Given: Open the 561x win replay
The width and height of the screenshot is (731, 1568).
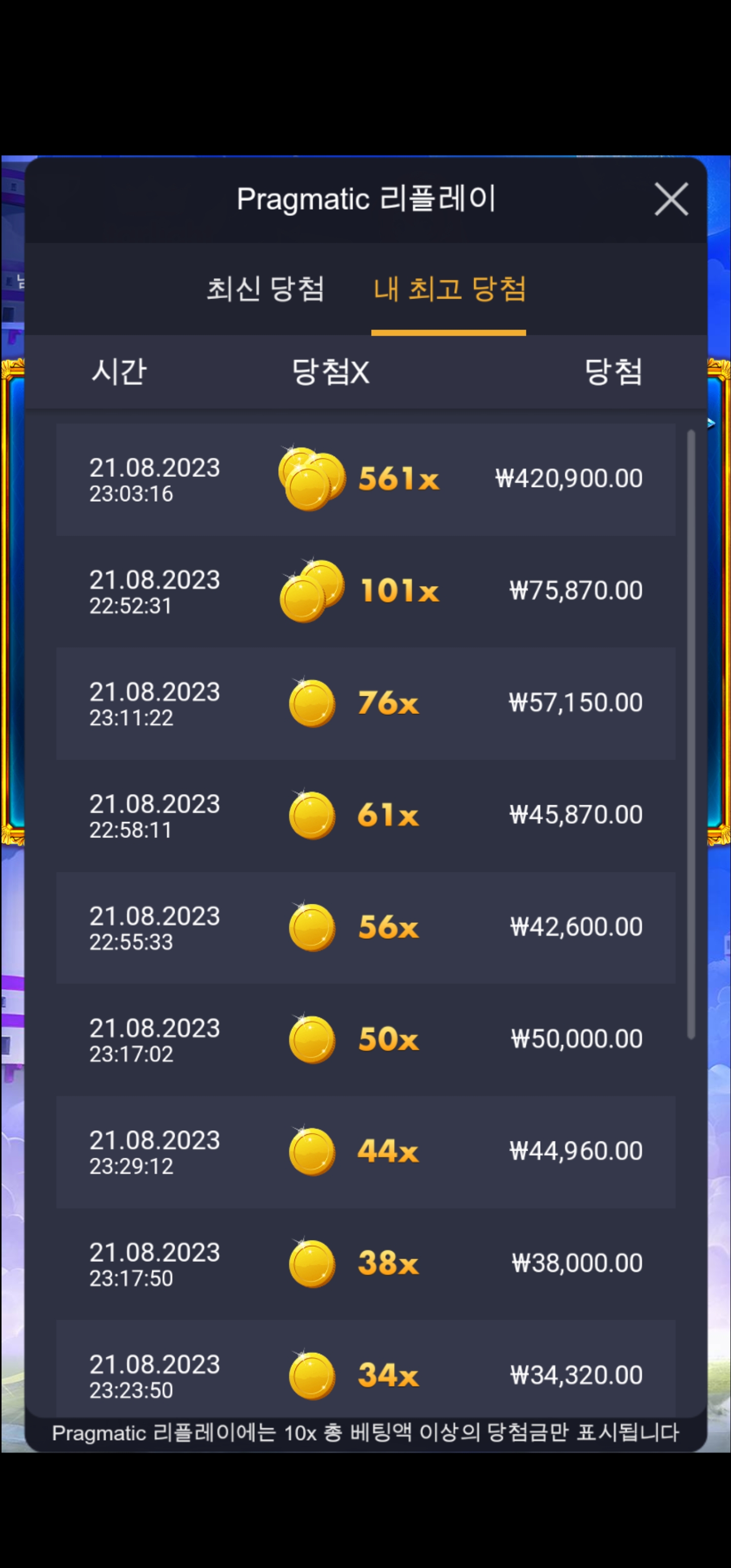Looking at the screenshot, I should 366,480.
